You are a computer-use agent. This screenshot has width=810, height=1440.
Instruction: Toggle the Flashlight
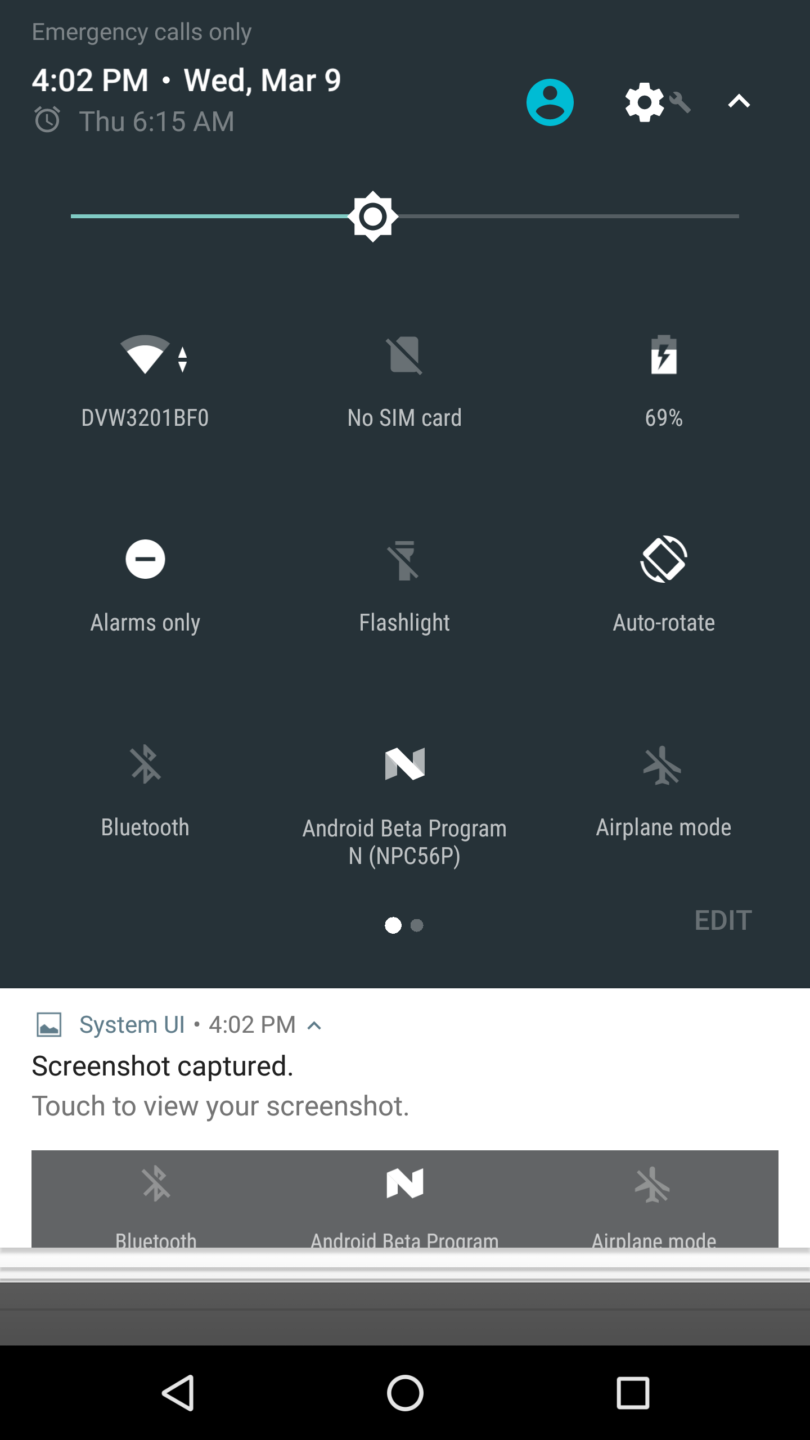coord(404,560)
